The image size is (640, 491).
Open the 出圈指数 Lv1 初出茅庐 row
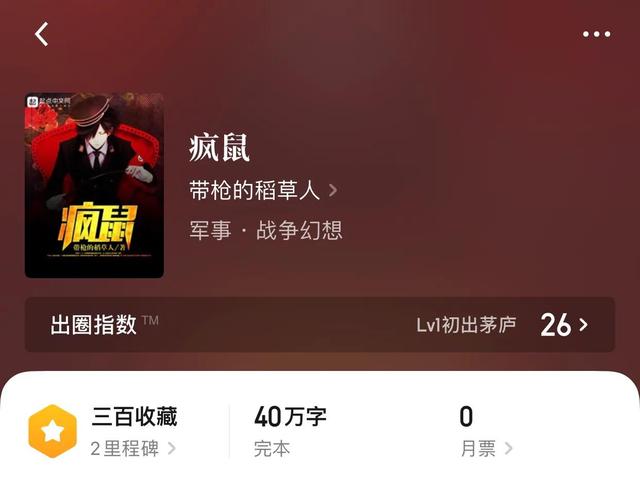pyautogui.click(x=319, y=324)
